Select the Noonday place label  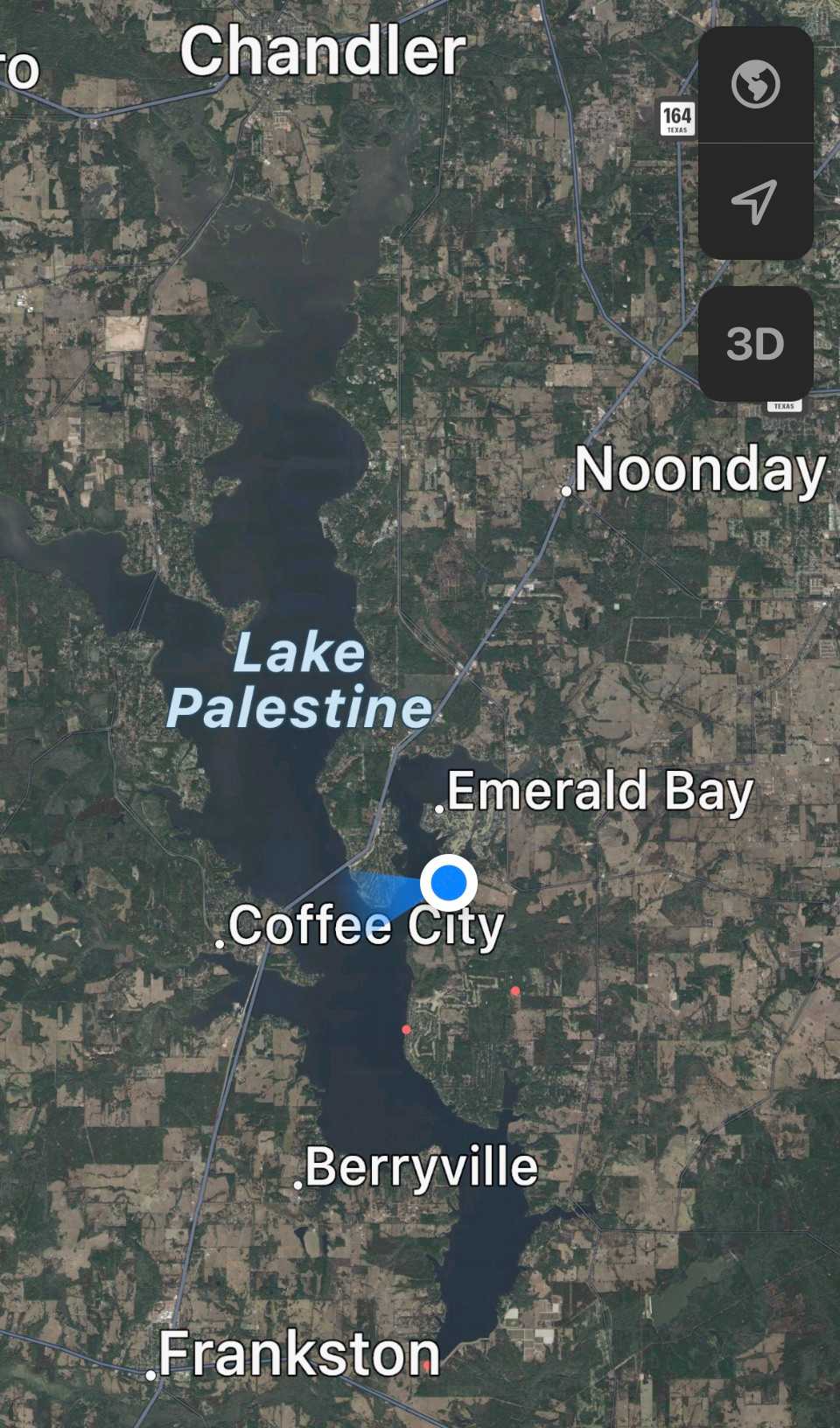(699, 470)
